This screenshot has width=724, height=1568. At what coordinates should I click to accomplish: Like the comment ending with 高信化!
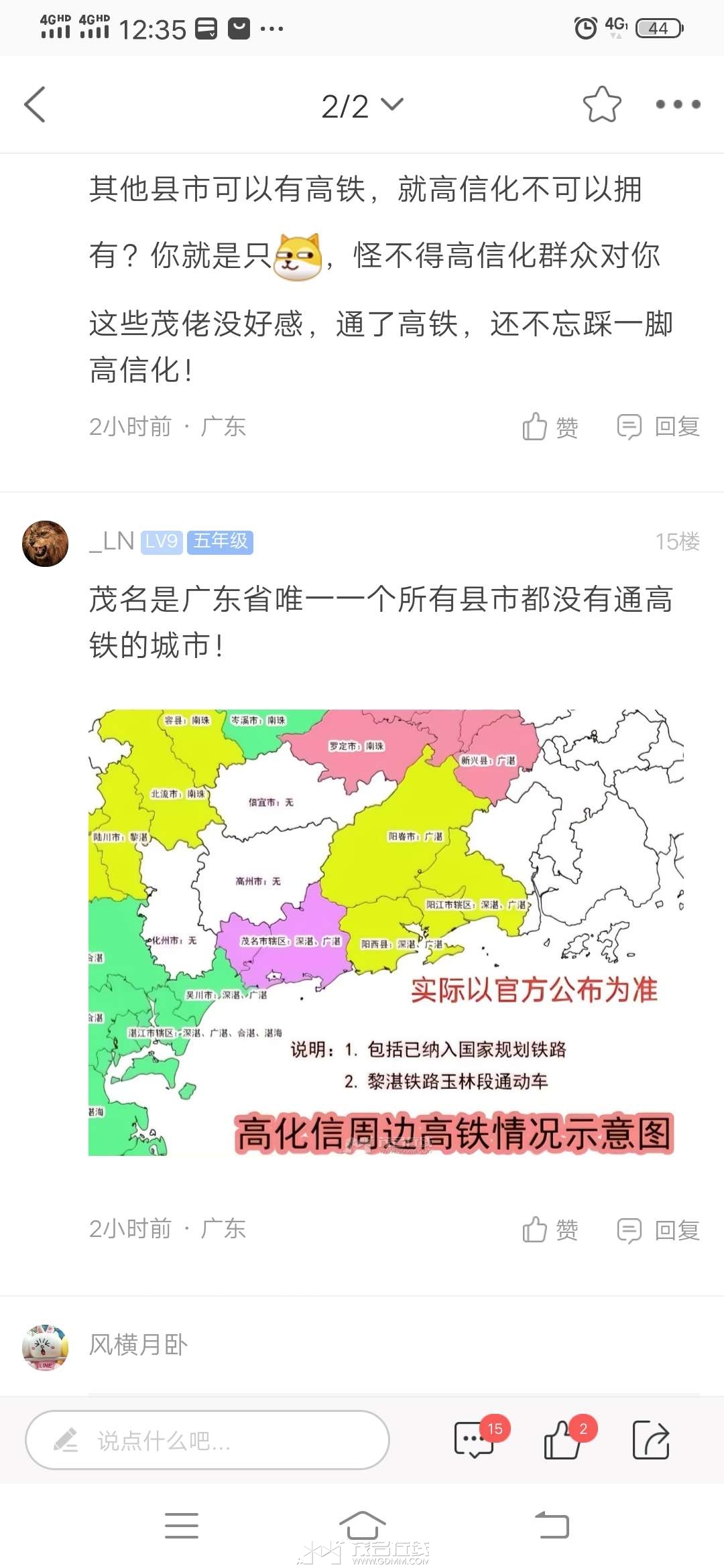click(x=550, y=427)
